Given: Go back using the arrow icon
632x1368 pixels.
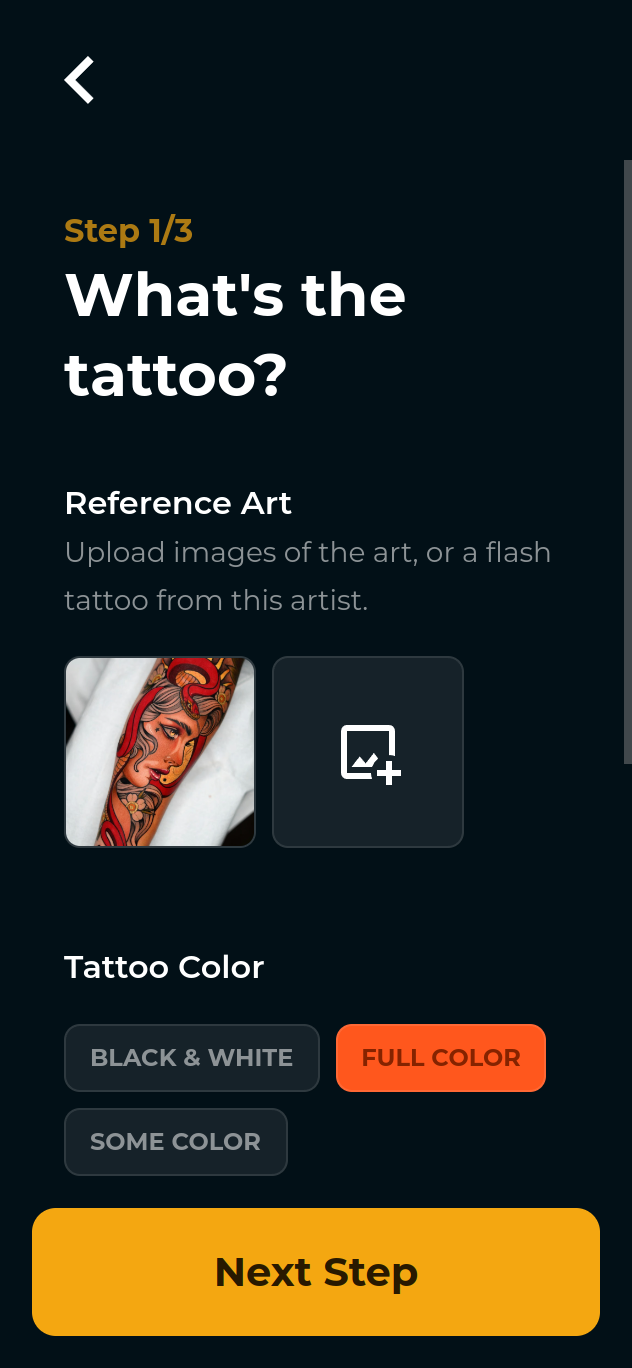Looking at the screenshot, I should click(x=80, y=80).
